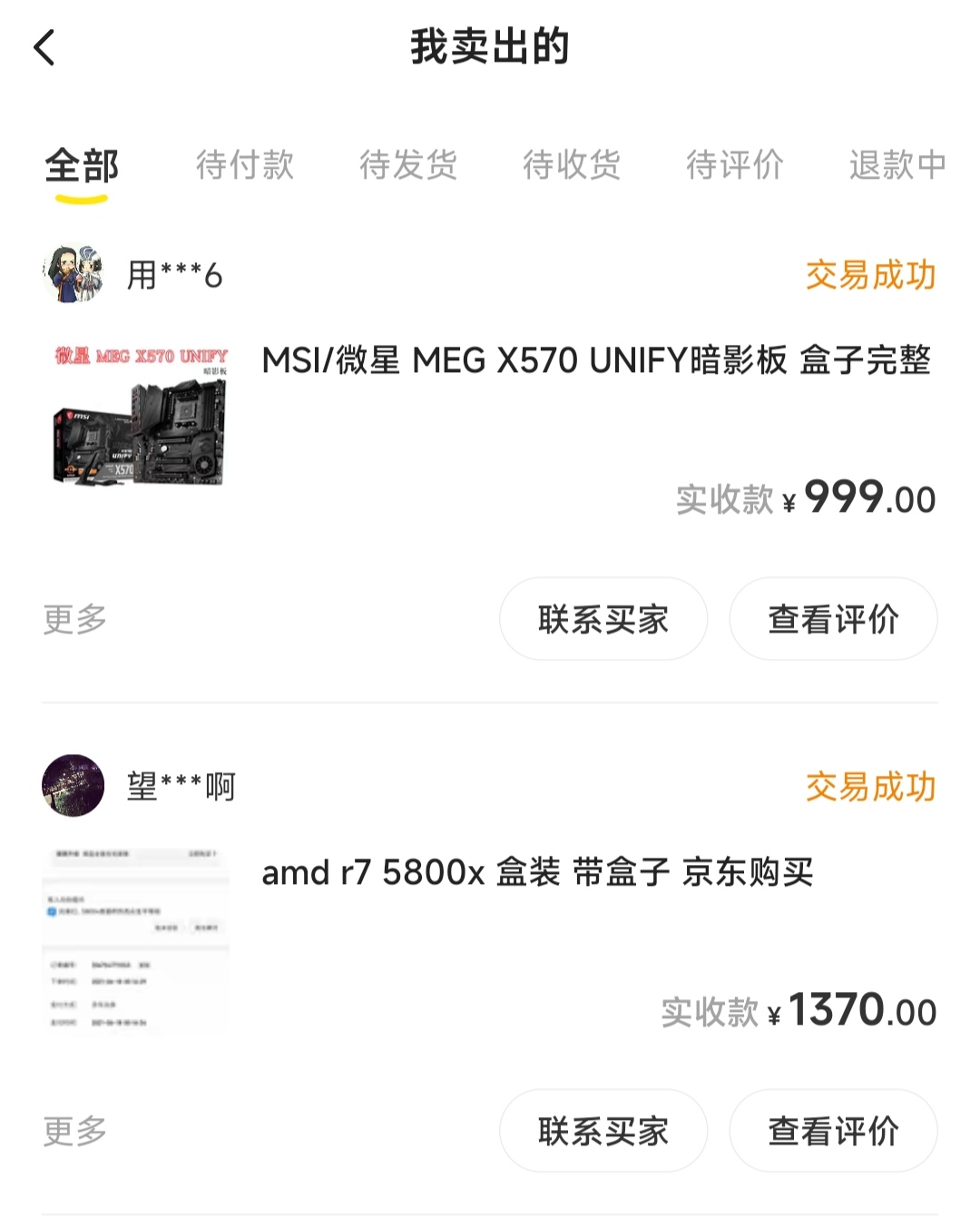
Task: Open the amd r7 5800x 盒装 listing title
Action: 537,874
